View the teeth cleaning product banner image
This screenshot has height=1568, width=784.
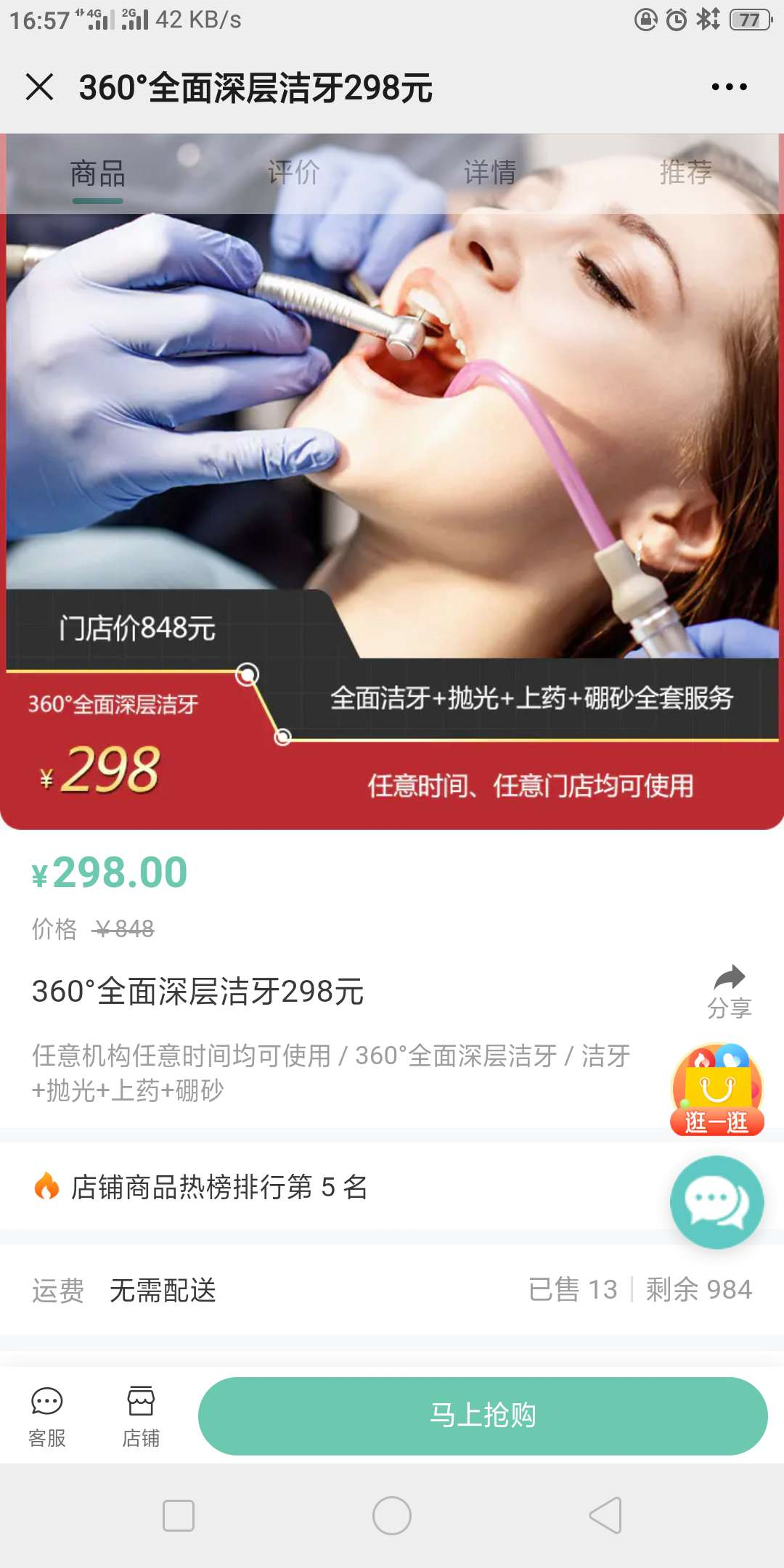click(x=392, y=482)
